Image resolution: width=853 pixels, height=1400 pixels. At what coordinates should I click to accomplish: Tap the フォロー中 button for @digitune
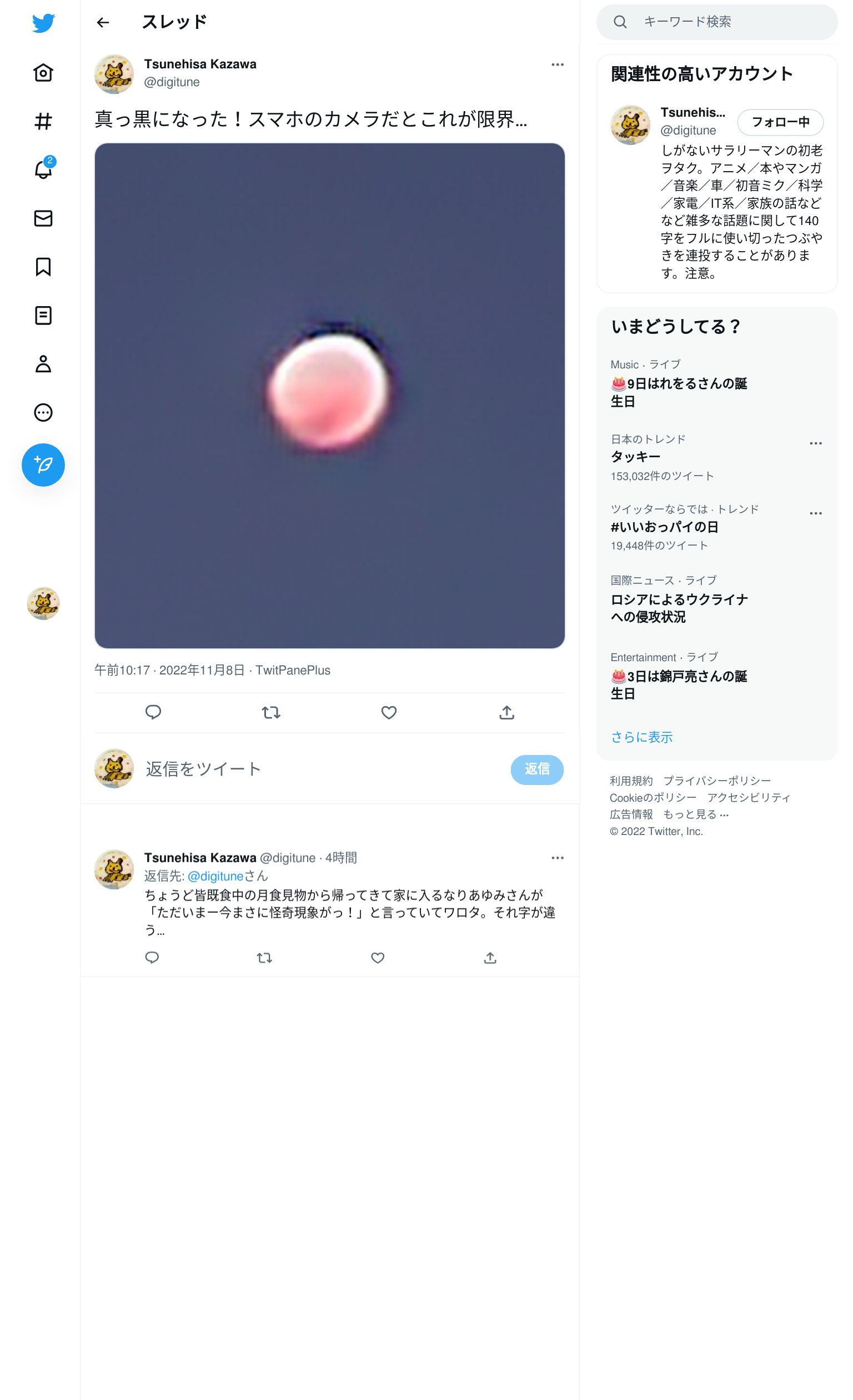pos(780,122)
